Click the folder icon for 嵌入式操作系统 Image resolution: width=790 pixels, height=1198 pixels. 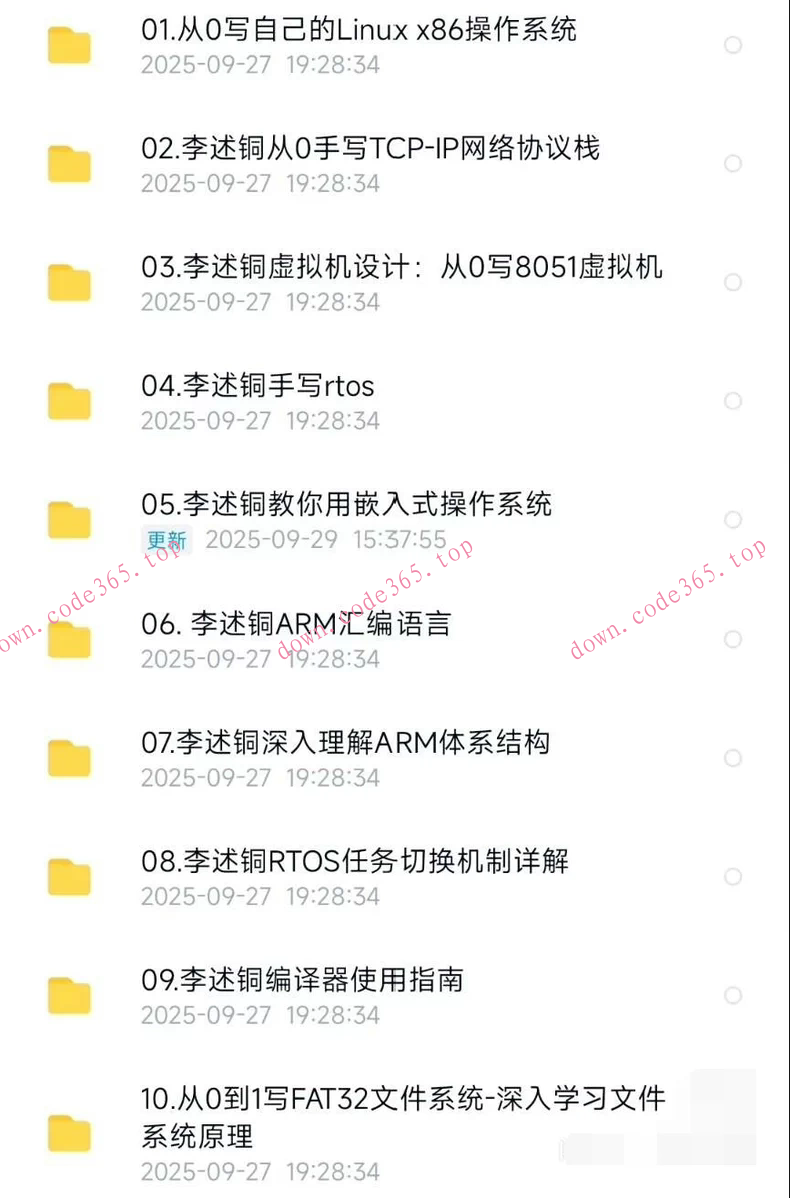click(x=68, y=519)
